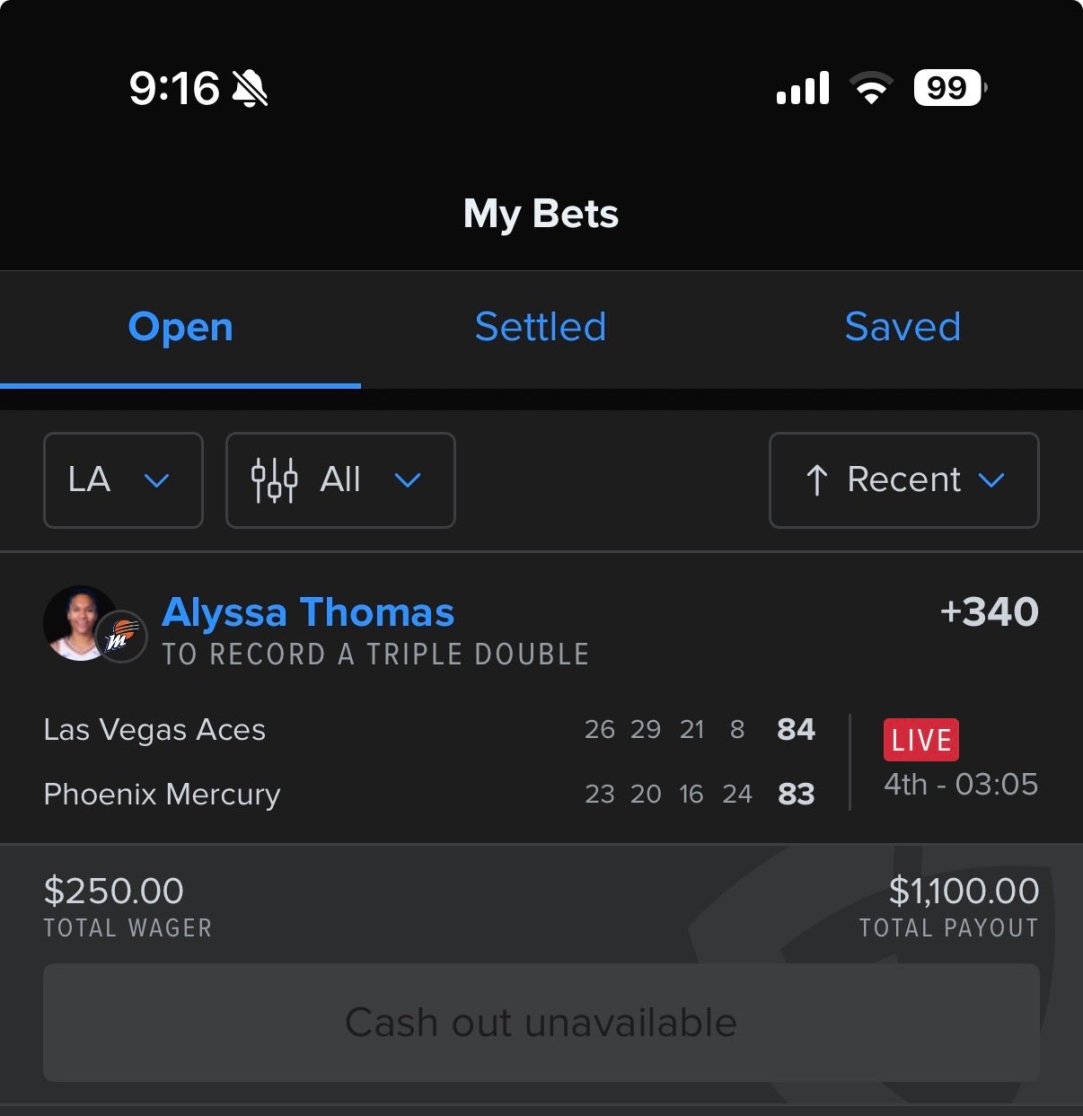
Task: Click the Cash out unavailable button
Action: pyautogui.click(x=541, y=1022)
